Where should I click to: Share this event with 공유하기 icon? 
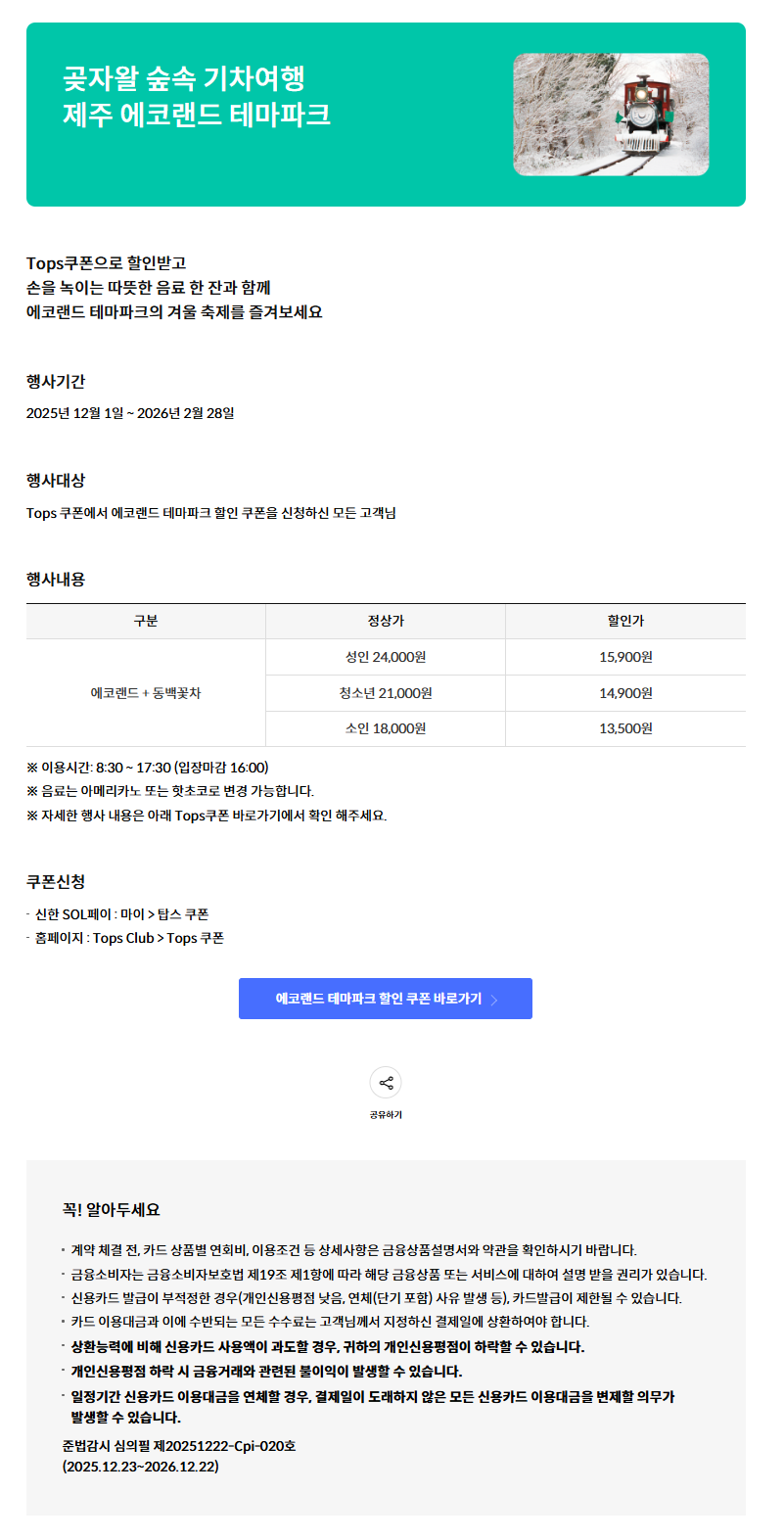click(x=386, y=1083)
